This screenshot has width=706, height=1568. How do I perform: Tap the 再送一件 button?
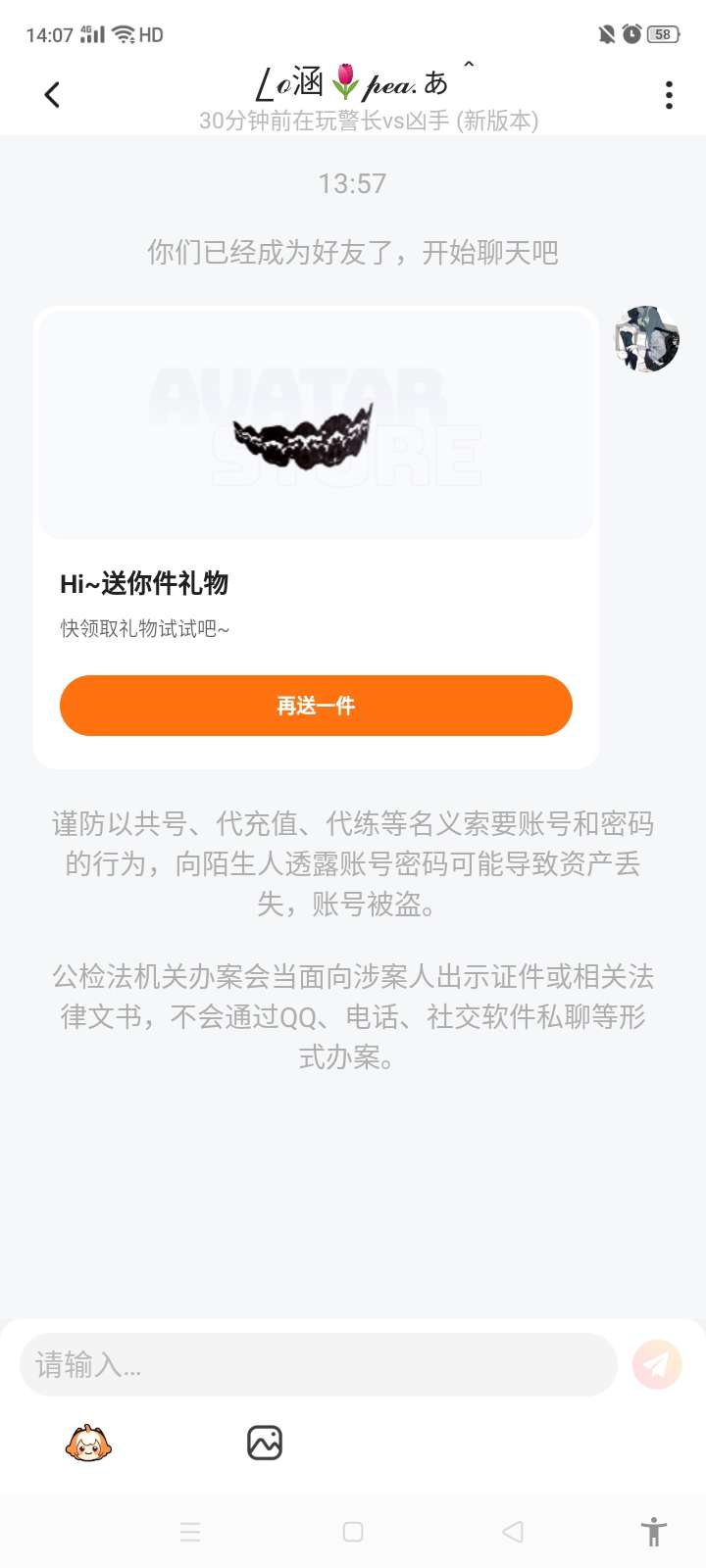click(316, 706)
